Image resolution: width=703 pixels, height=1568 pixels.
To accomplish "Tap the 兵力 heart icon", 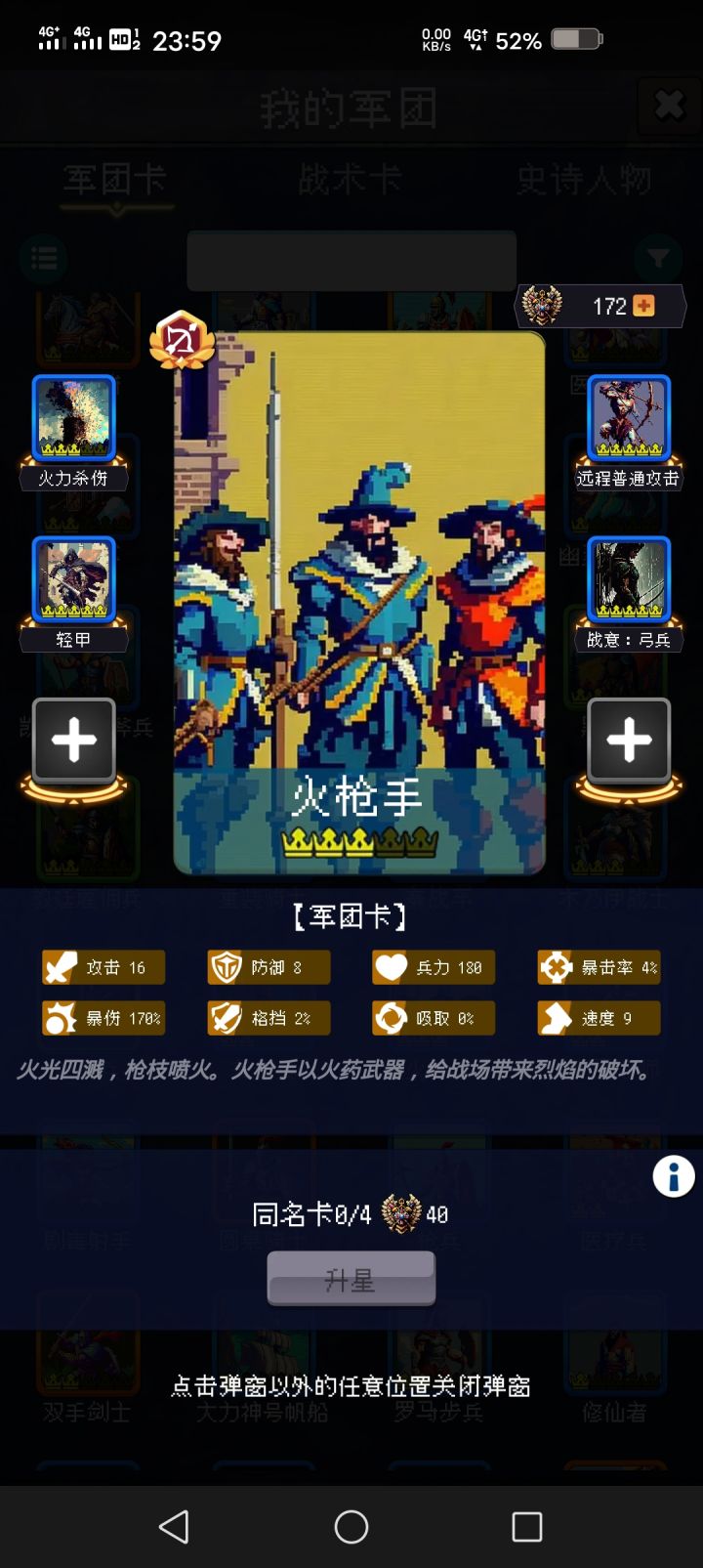I will [x=392, y=967].
